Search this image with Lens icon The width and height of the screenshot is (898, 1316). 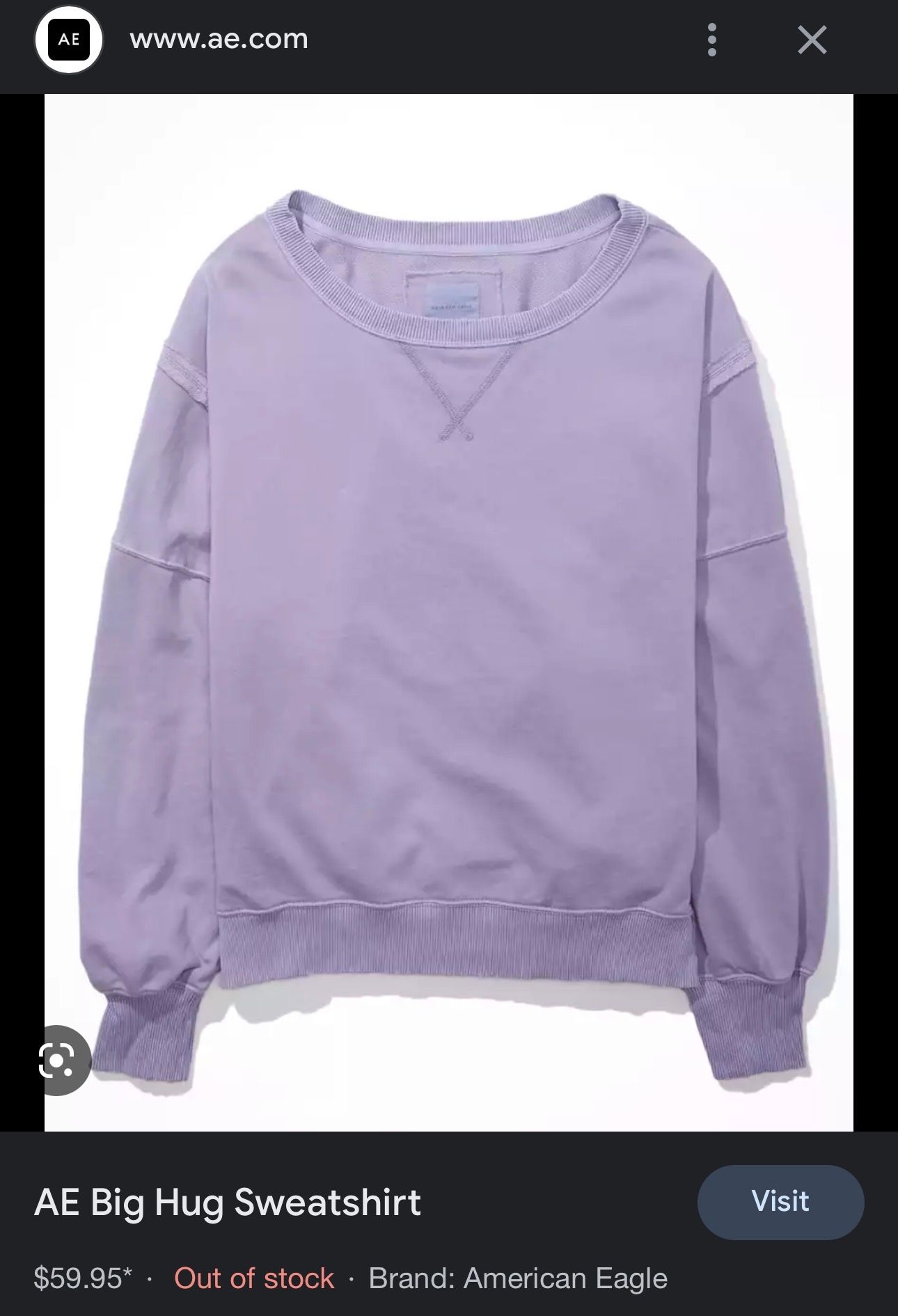57,1061
